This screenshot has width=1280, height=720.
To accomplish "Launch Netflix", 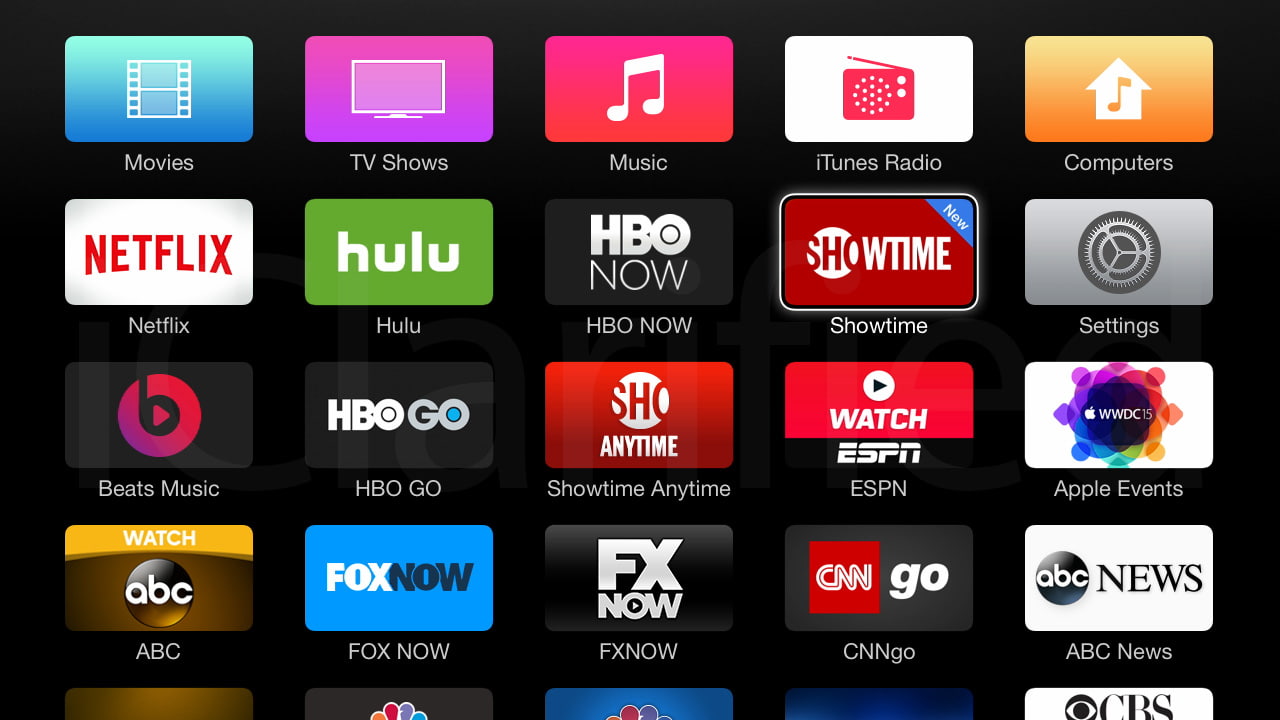I will click(x=159, y=252).
